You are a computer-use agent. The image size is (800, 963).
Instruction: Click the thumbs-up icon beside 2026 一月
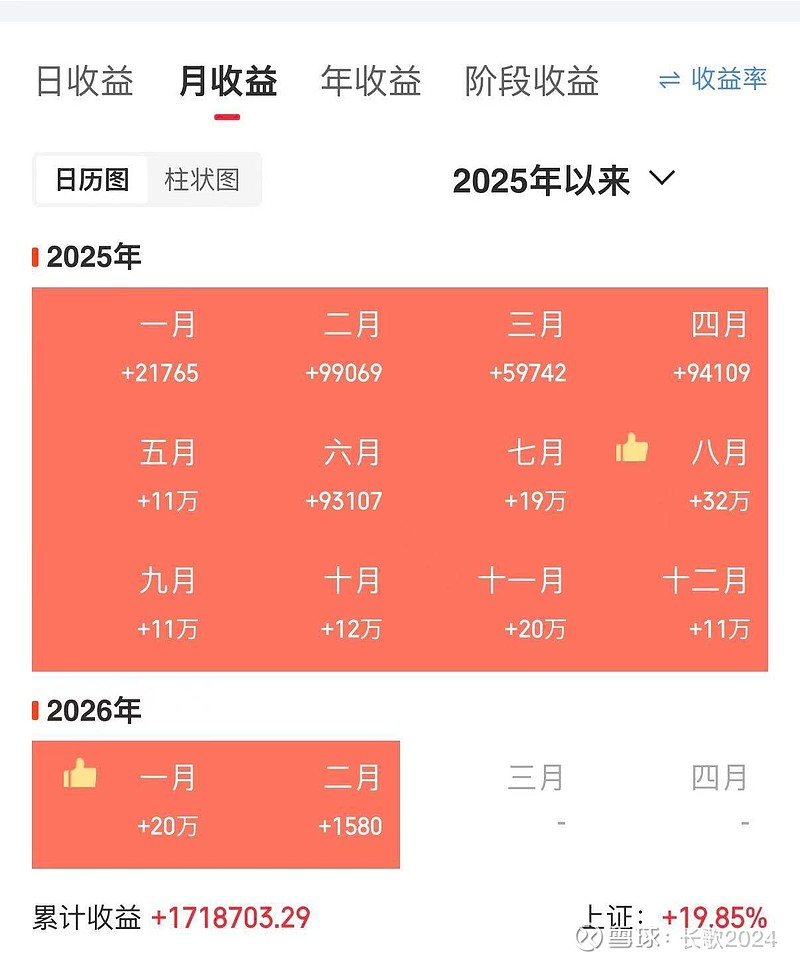pos(79,775)
